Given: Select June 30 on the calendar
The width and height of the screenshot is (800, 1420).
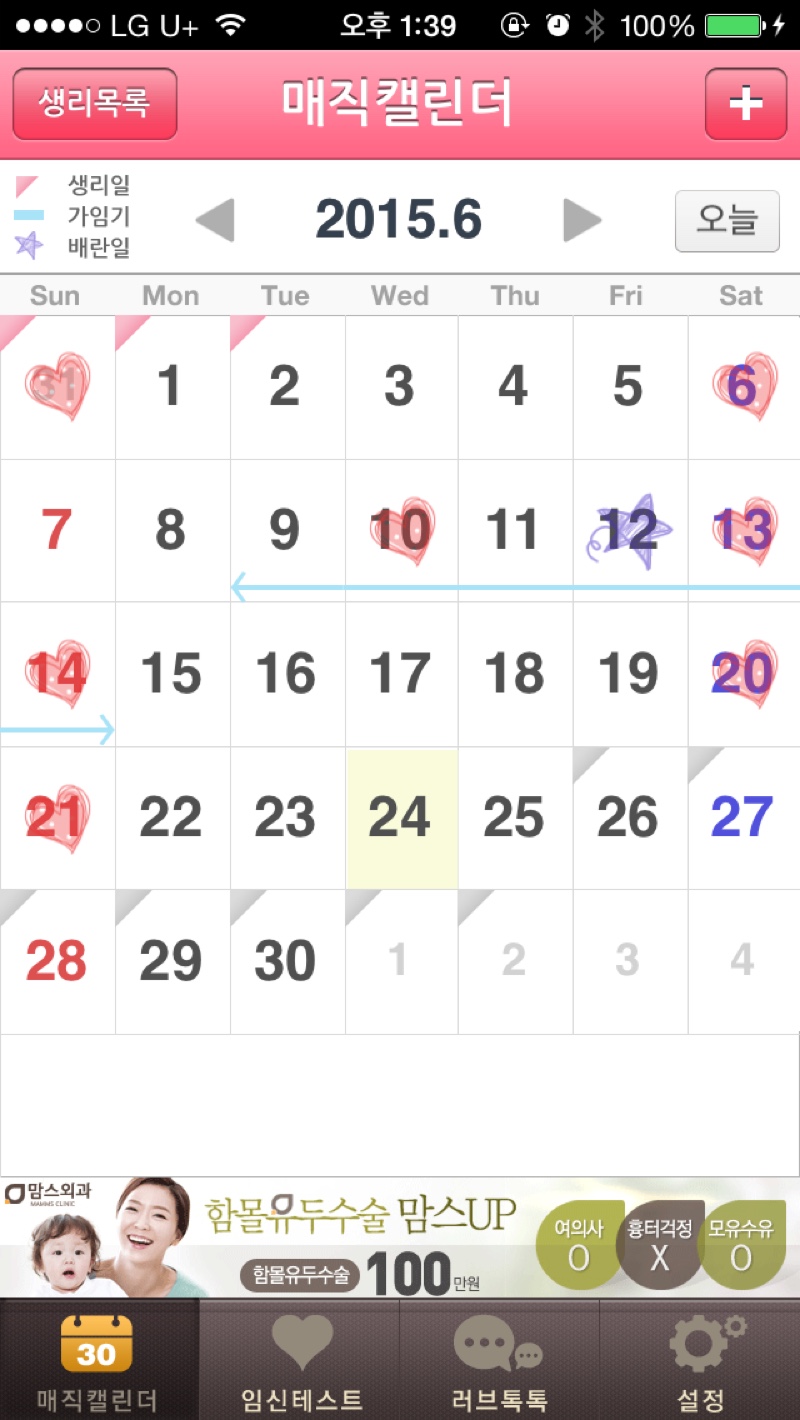Looking at the screenshot, I should pos(288,961).
